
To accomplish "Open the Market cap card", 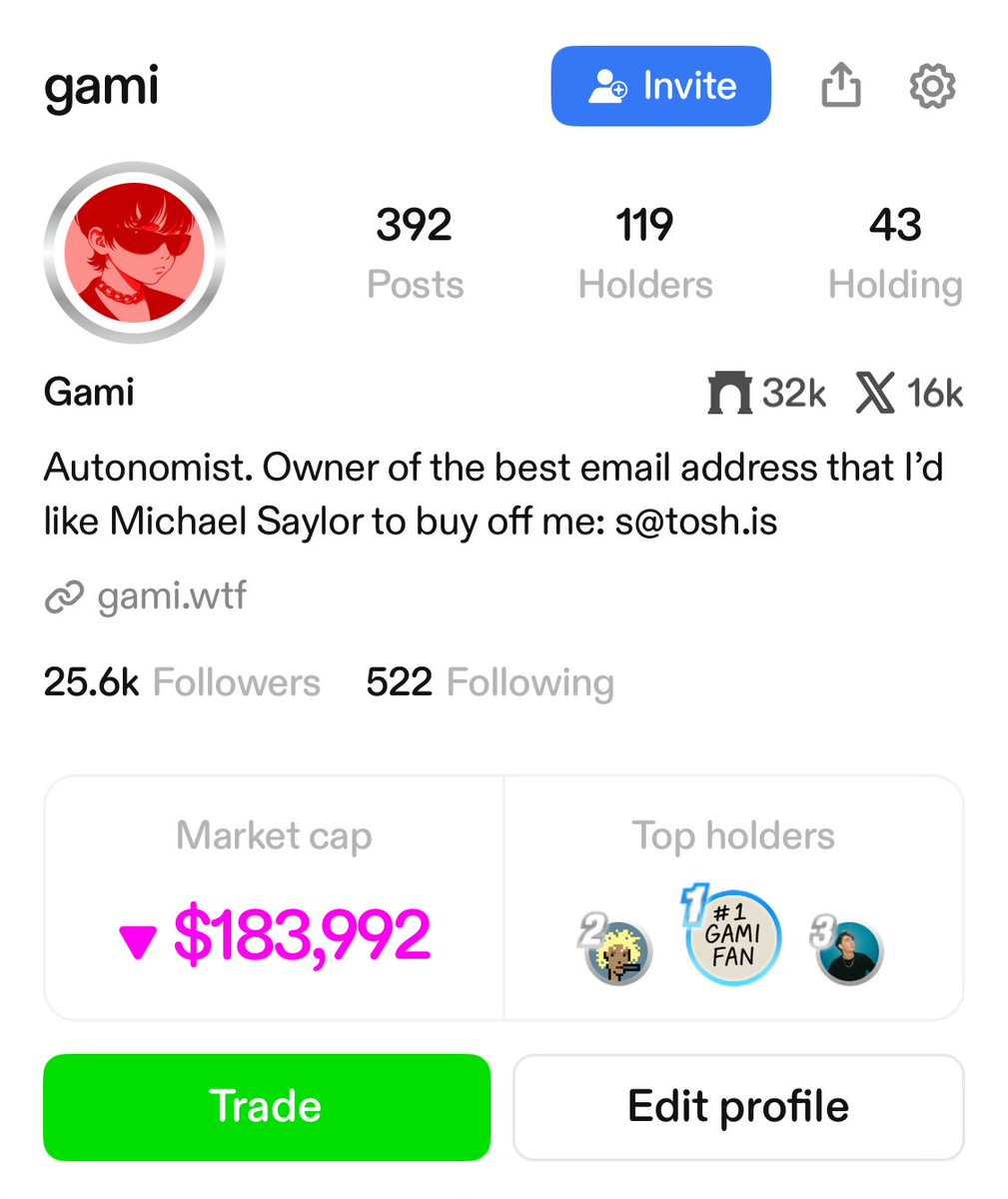I will tap(274, 898).
